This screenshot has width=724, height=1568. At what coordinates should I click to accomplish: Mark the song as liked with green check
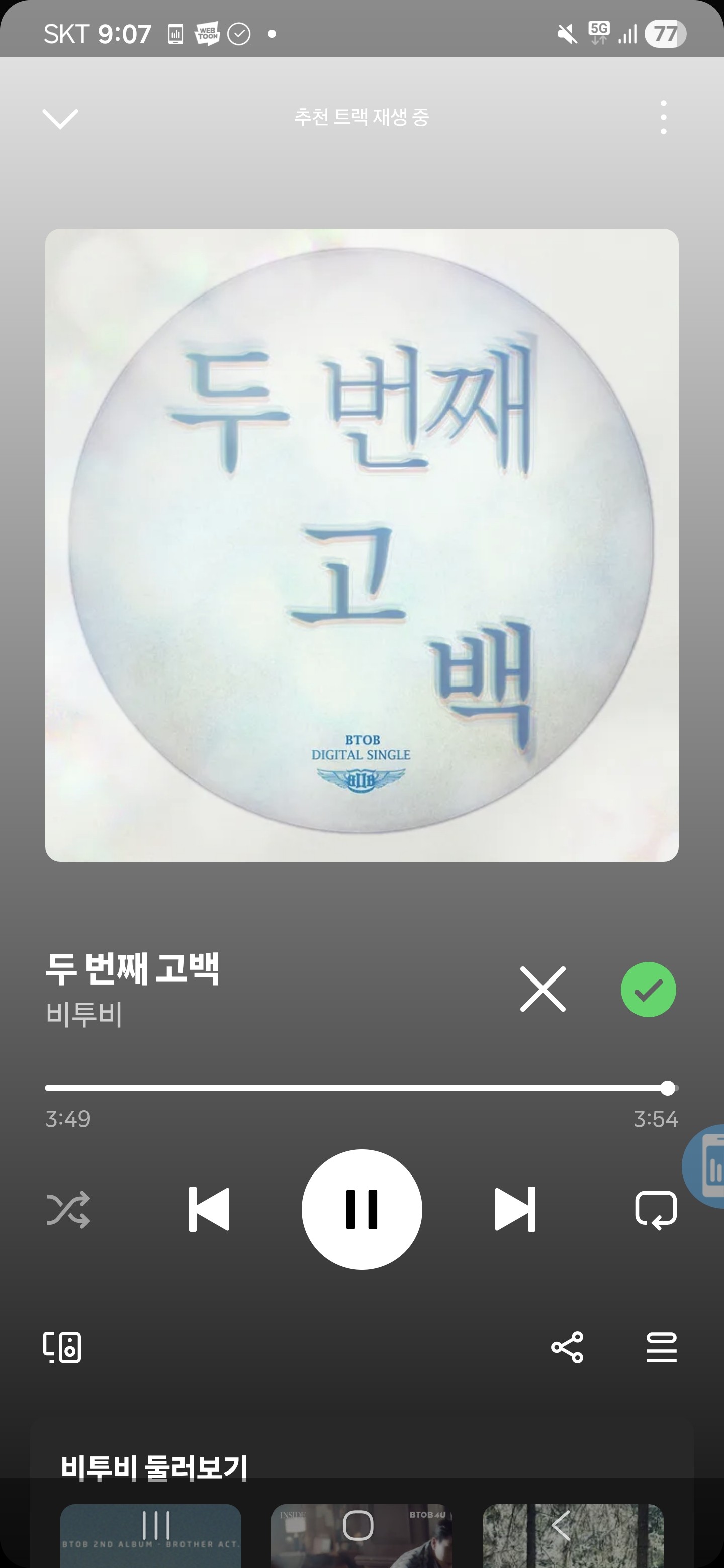pyautogui.click(x=649, y=989)
